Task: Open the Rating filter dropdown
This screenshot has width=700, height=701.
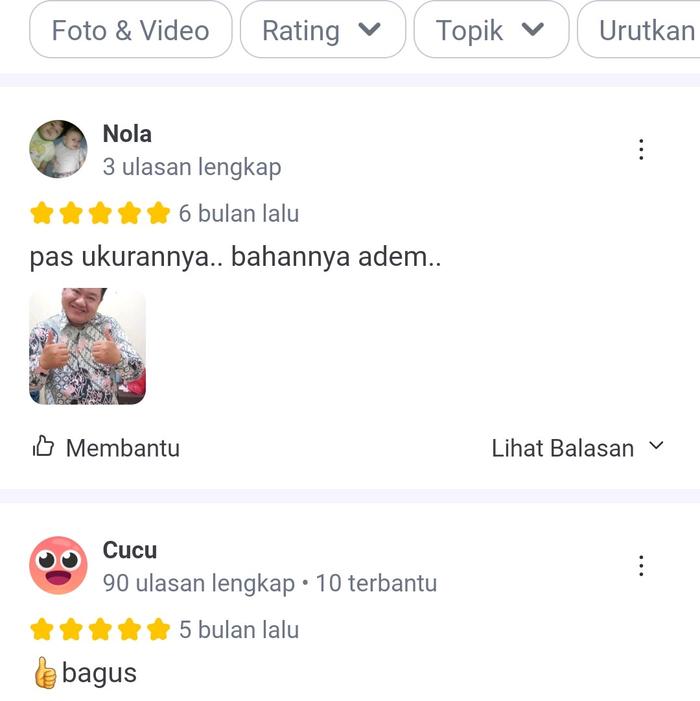Action: tap(322, 30)
